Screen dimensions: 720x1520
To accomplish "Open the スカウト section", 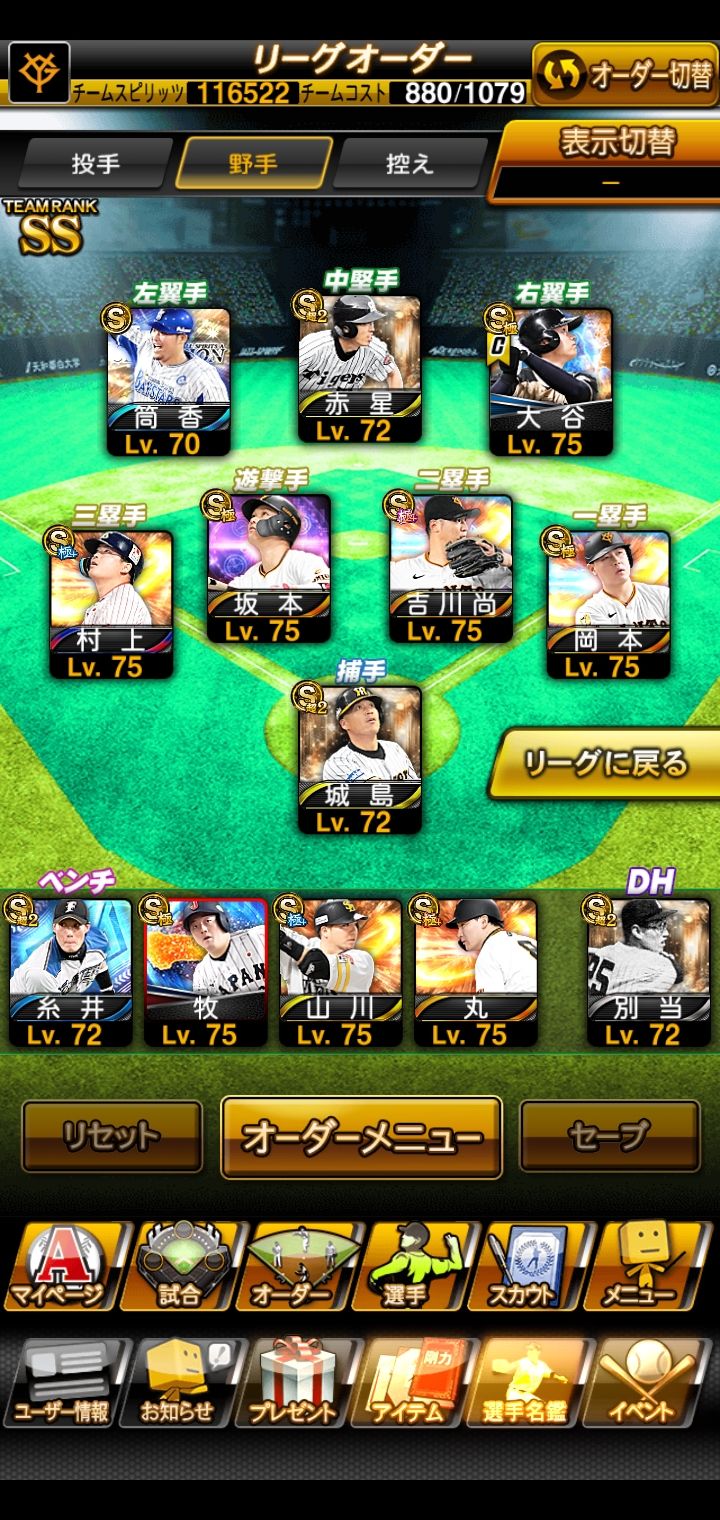I will (522, 1266).
